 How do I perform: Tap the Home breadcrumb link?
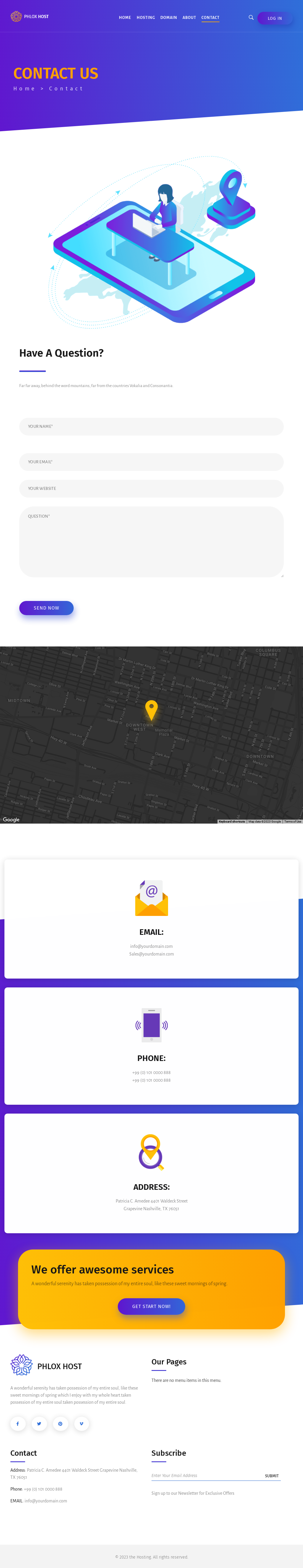pos(24,89)
